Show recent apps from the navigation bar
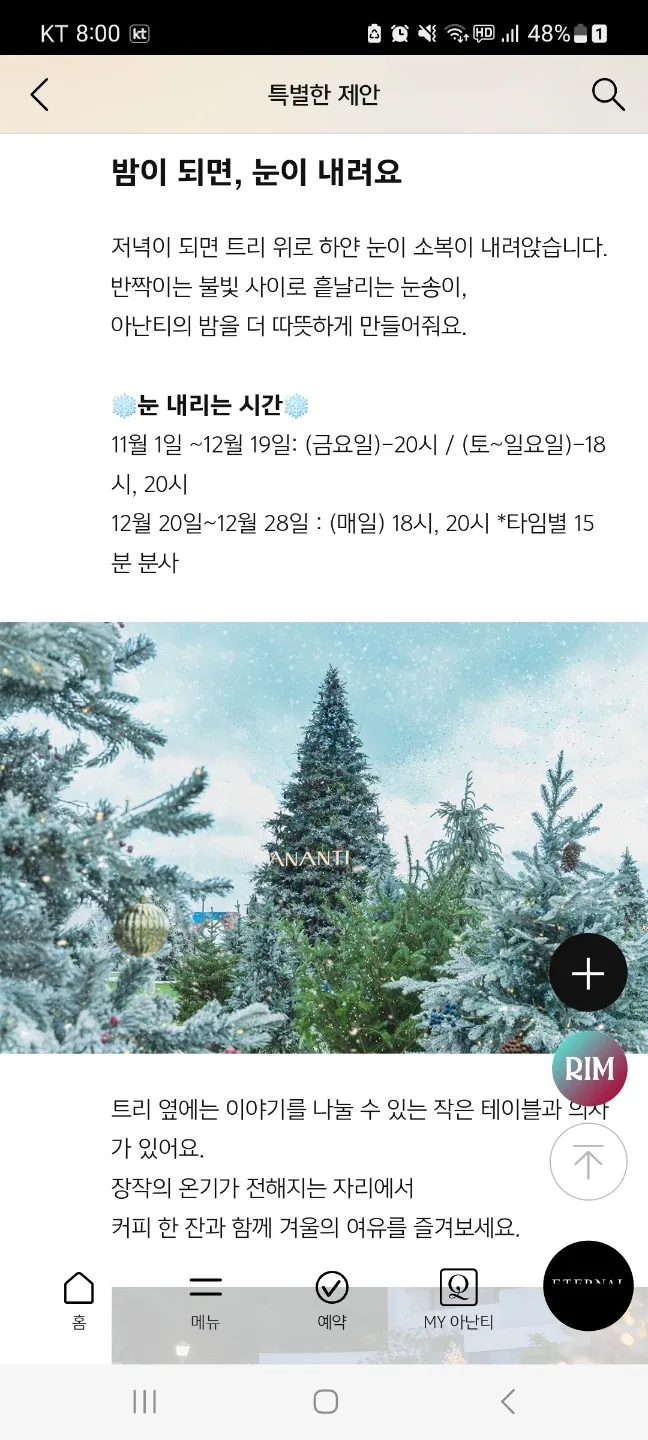648x1440 pixels. click(x=145, y=1401)
